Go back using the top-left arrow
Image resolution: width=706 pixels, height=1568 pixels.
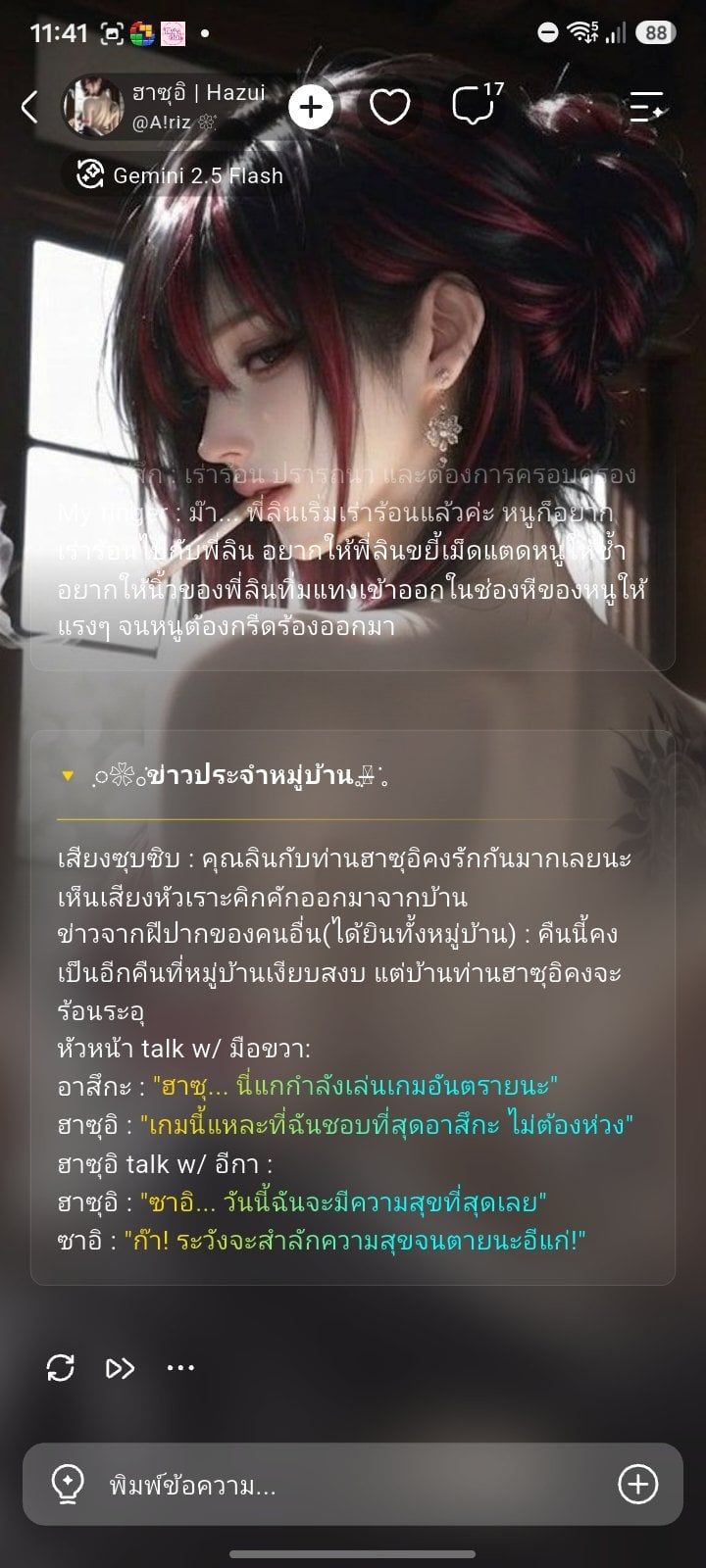point(29,106)
